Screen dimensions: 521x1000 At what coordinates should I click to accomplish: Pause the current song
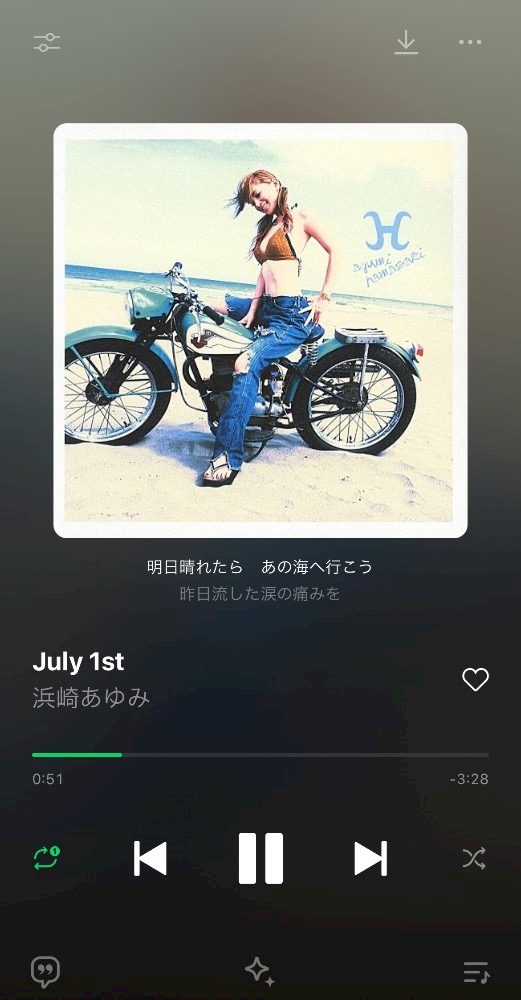click(x=261, y=858)
